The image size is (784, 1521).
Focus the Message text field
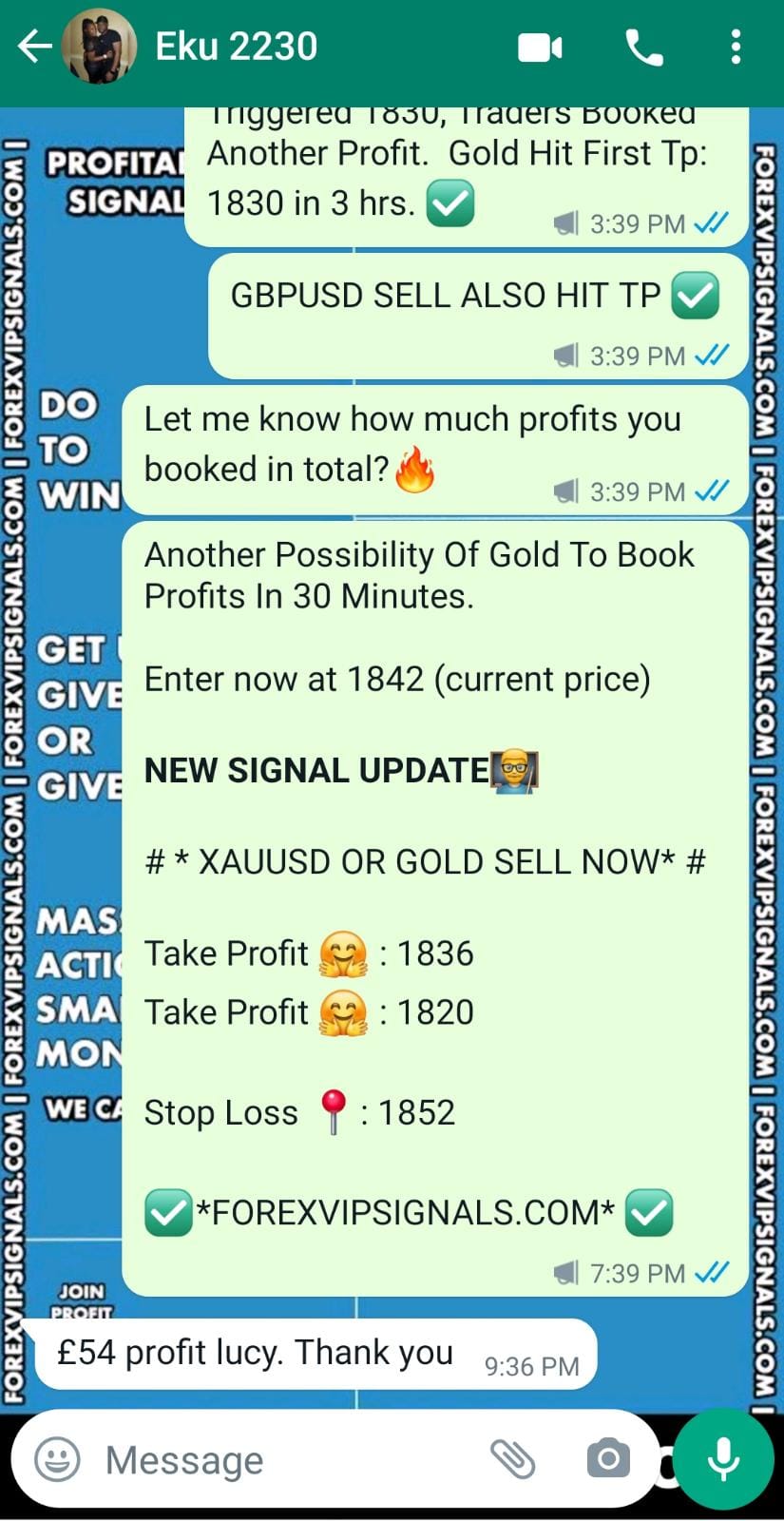[285, 1459]
